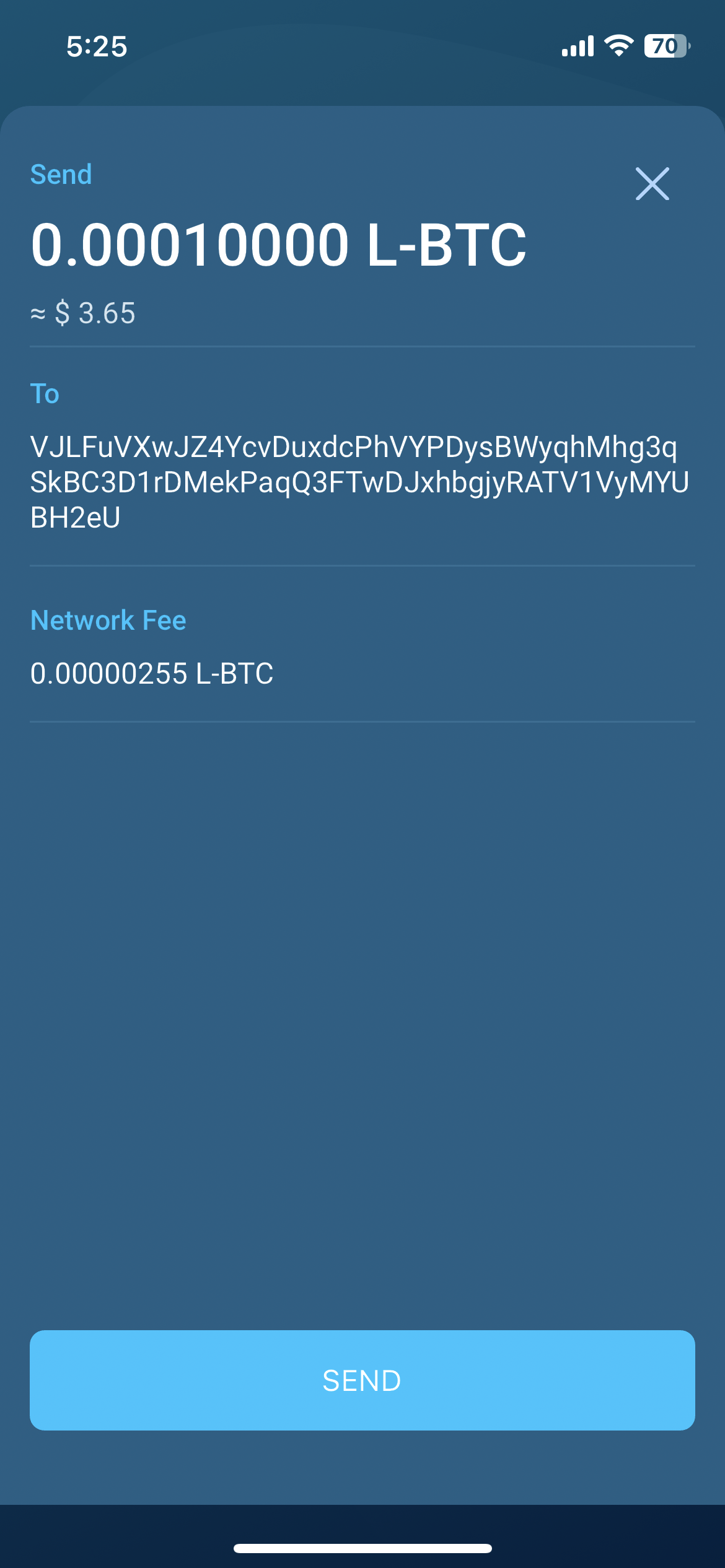Image resolution: width=725 pixels, height=1568 pixels.
Task: Tap SEND to confirm the L-BTC transfer
Action: tap(362, 1380)
